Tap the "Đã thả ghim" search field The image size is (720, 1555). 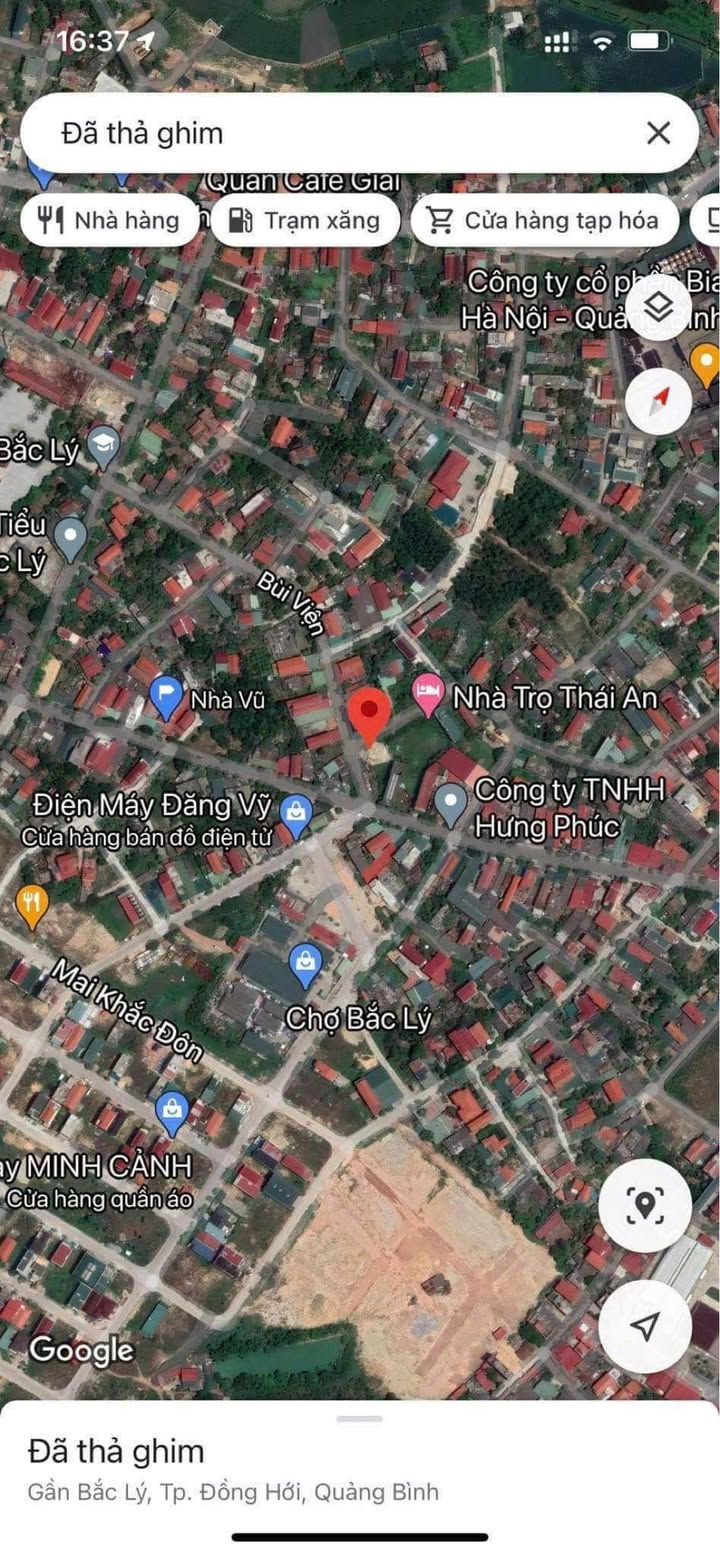pos(330,134)
